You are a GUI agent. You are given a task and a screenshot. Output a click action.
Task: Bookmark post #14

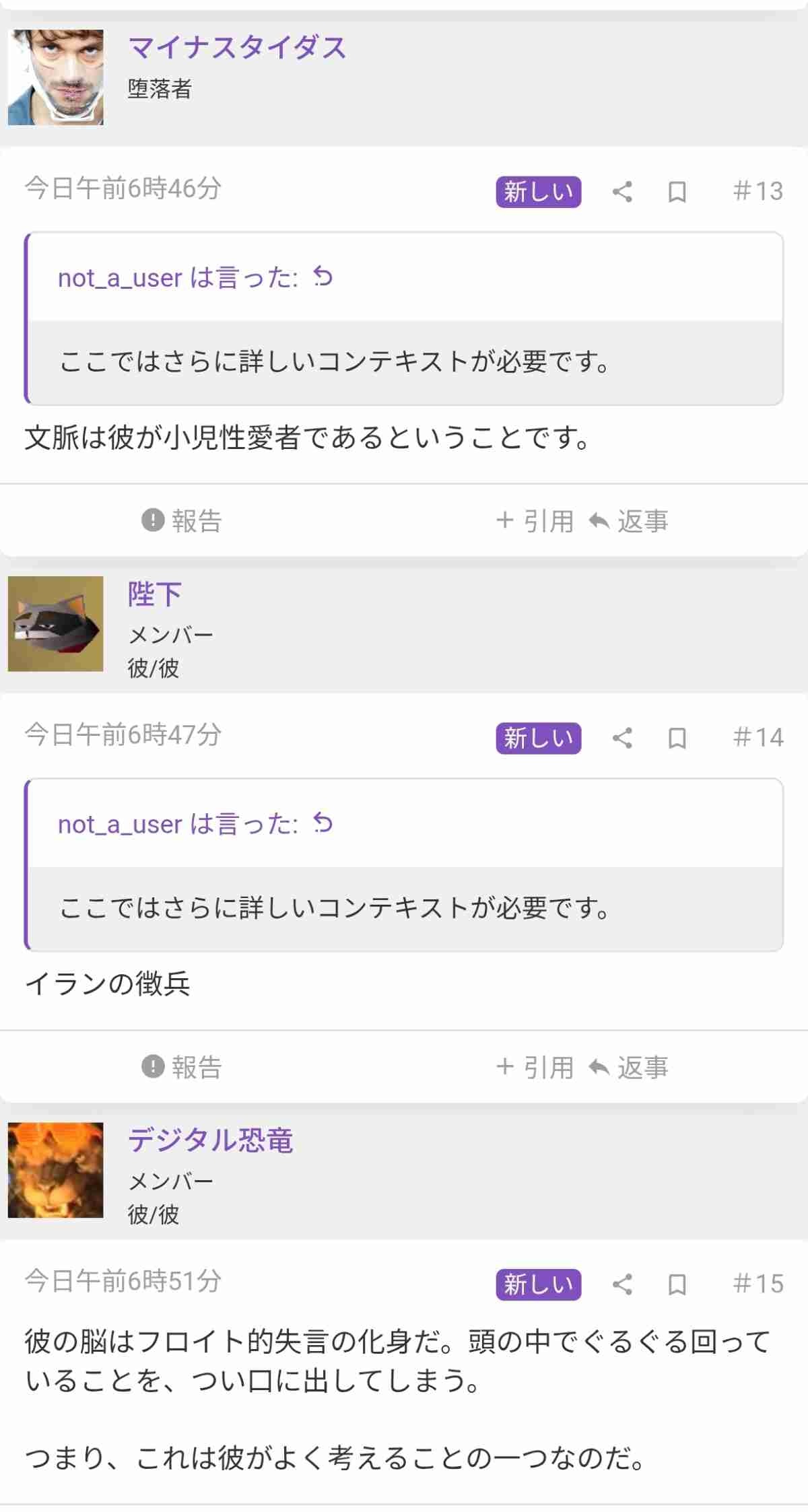click(677, 738)
